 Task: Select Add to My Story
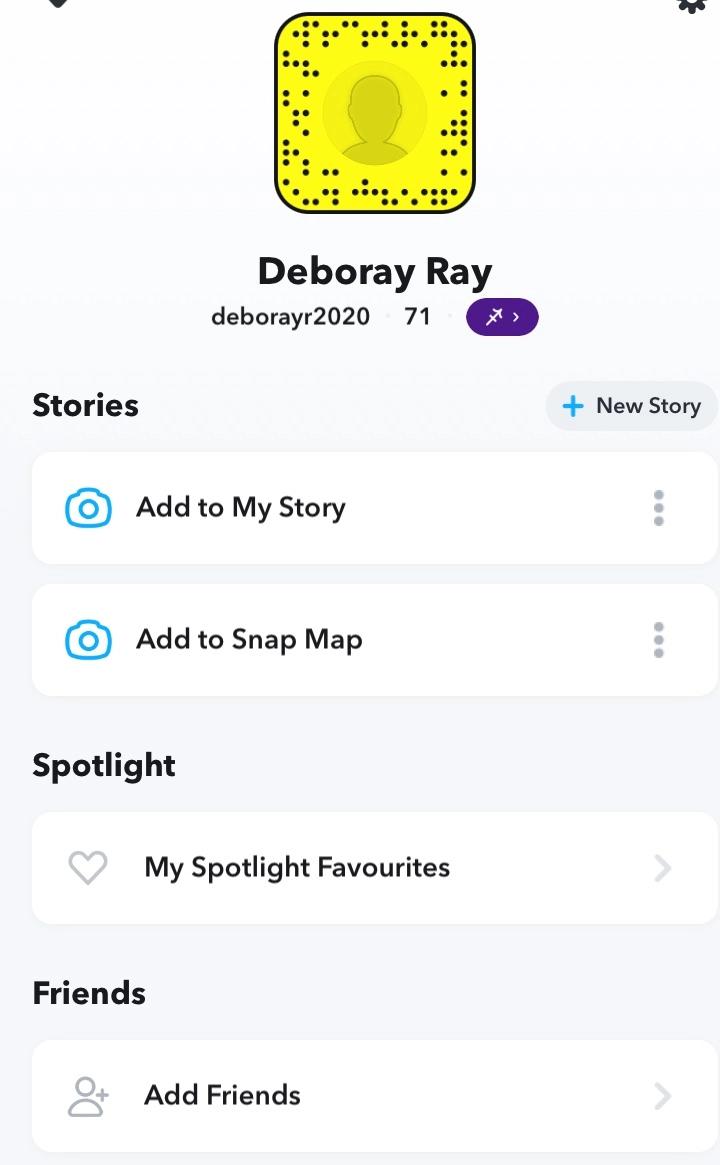click(x=374, y=508)
